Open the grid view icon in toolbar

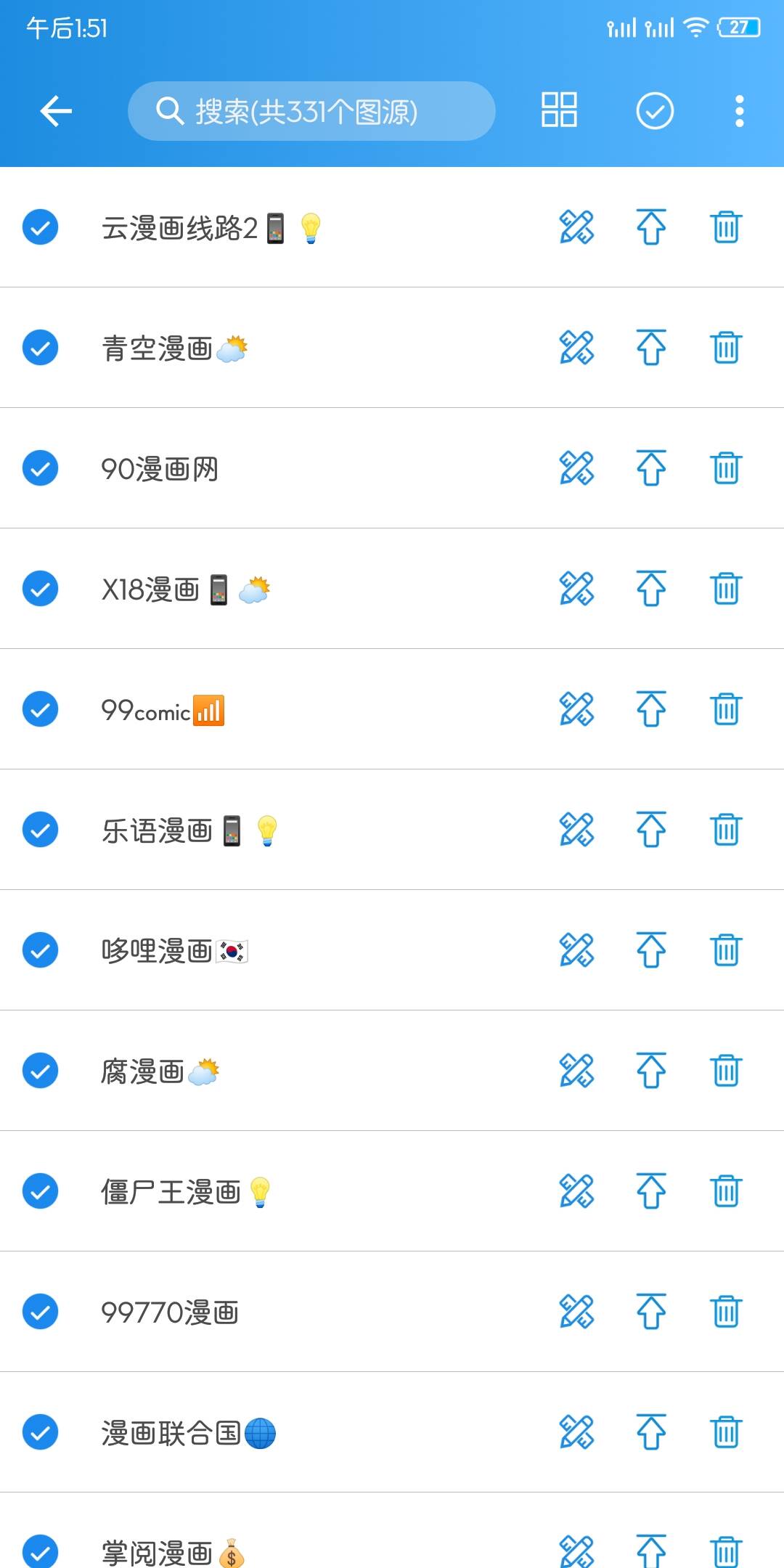point(559,110)
